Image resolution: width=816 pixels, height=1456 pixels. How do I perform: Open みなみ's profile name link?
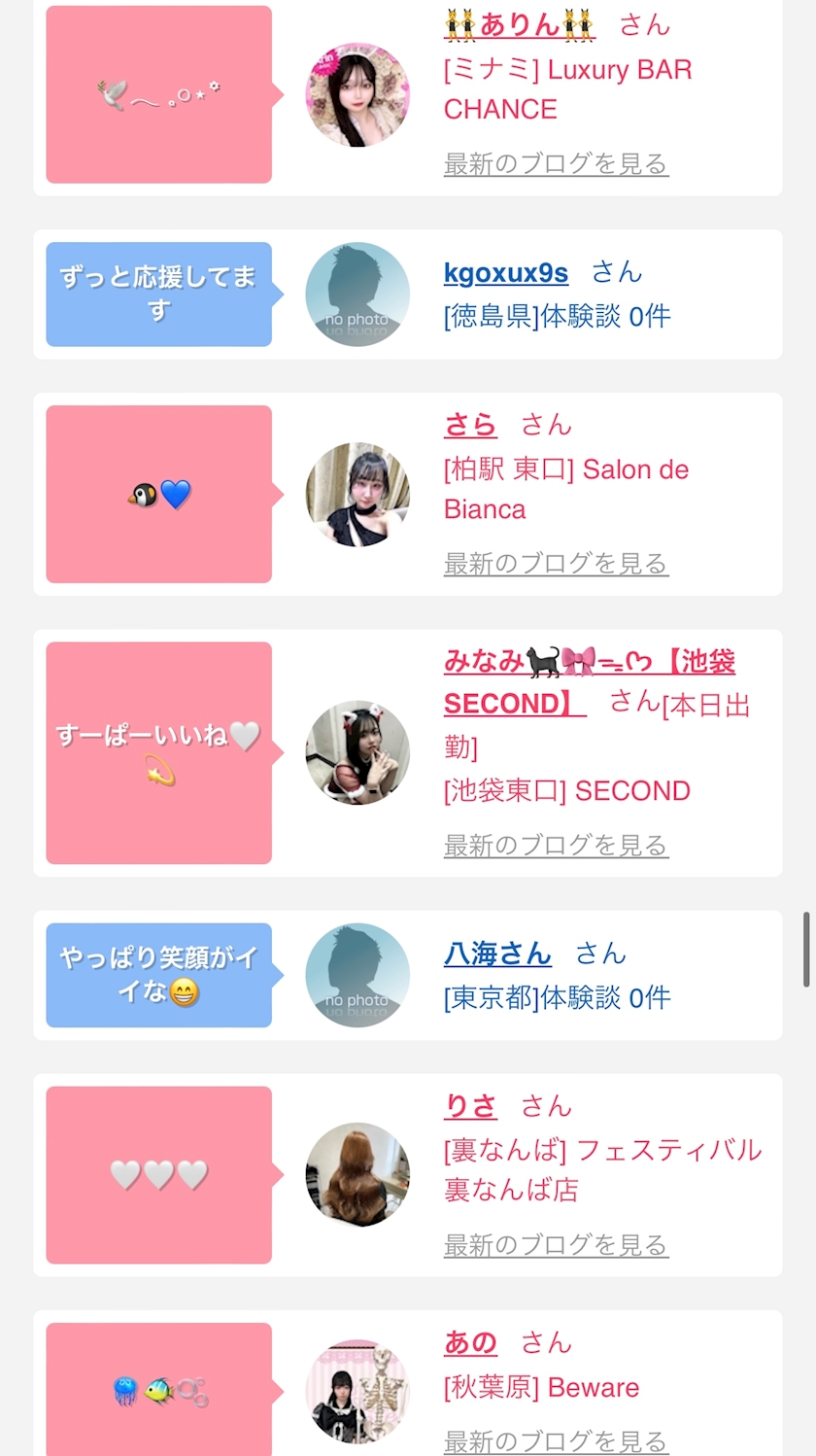coord(590,682)
